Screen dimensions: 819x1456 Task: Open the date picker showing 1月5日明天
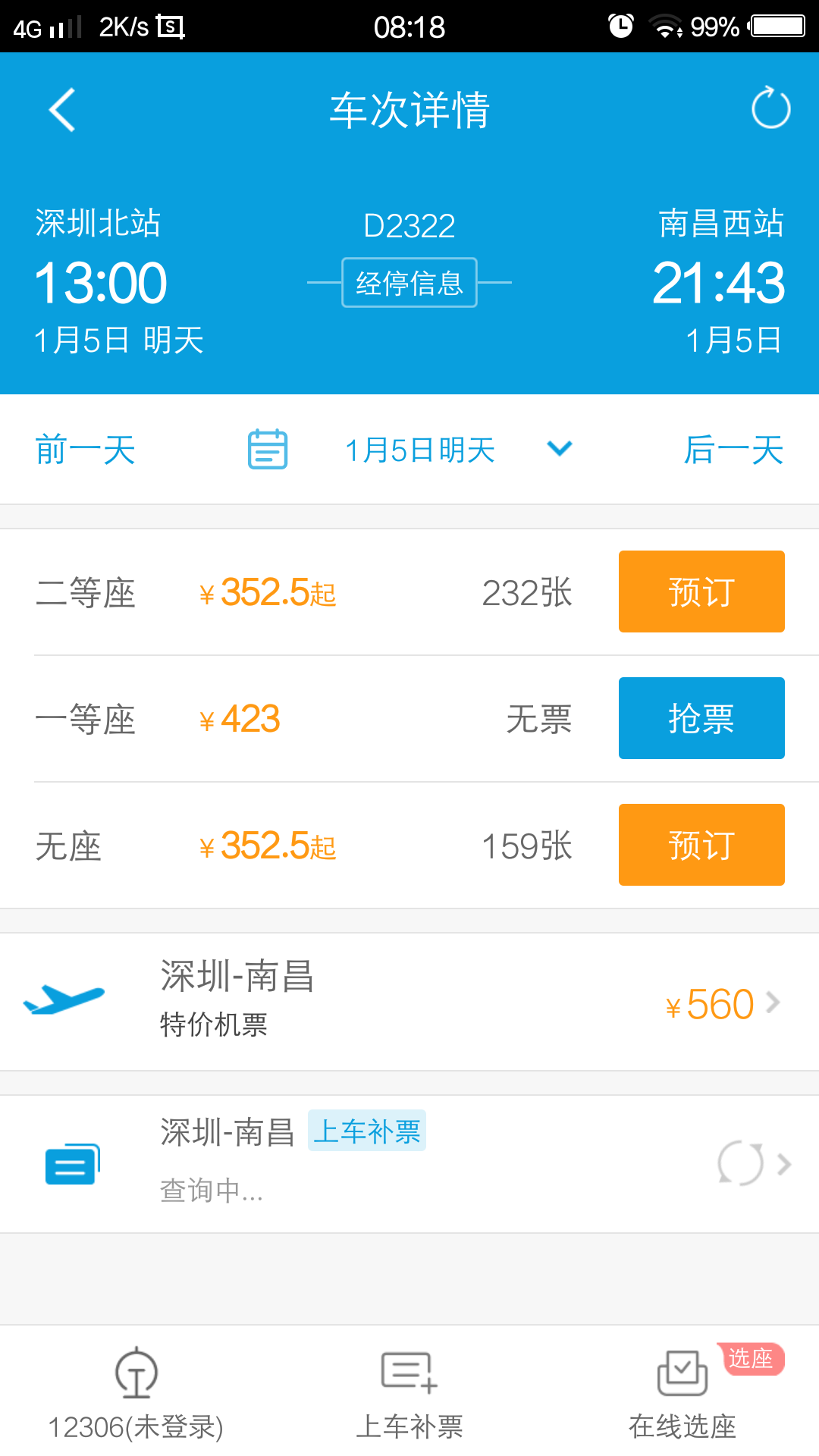pyautogui.click(x=419, y=450)
